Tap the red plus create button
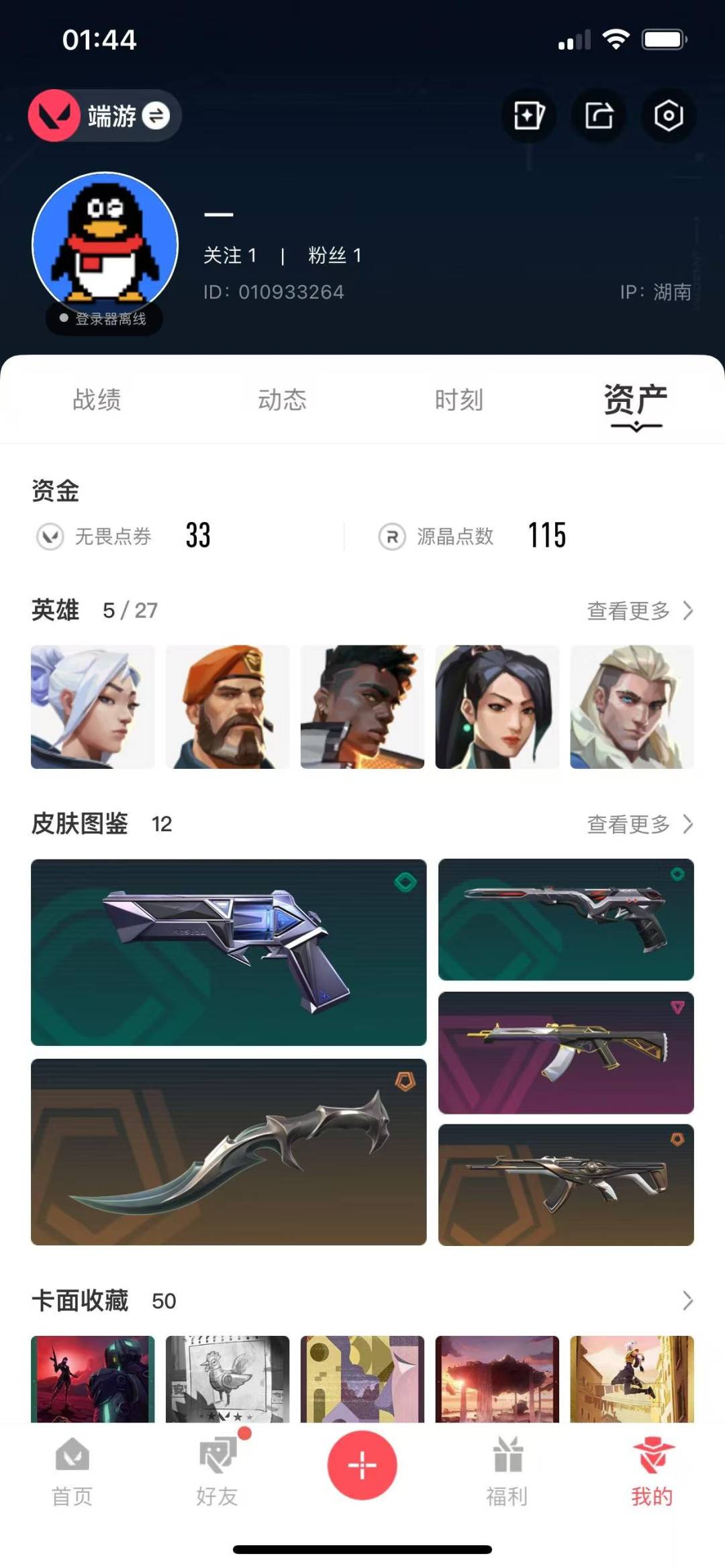The image size is (725, 1568). pyautogui.click(x=362, y=1465)
